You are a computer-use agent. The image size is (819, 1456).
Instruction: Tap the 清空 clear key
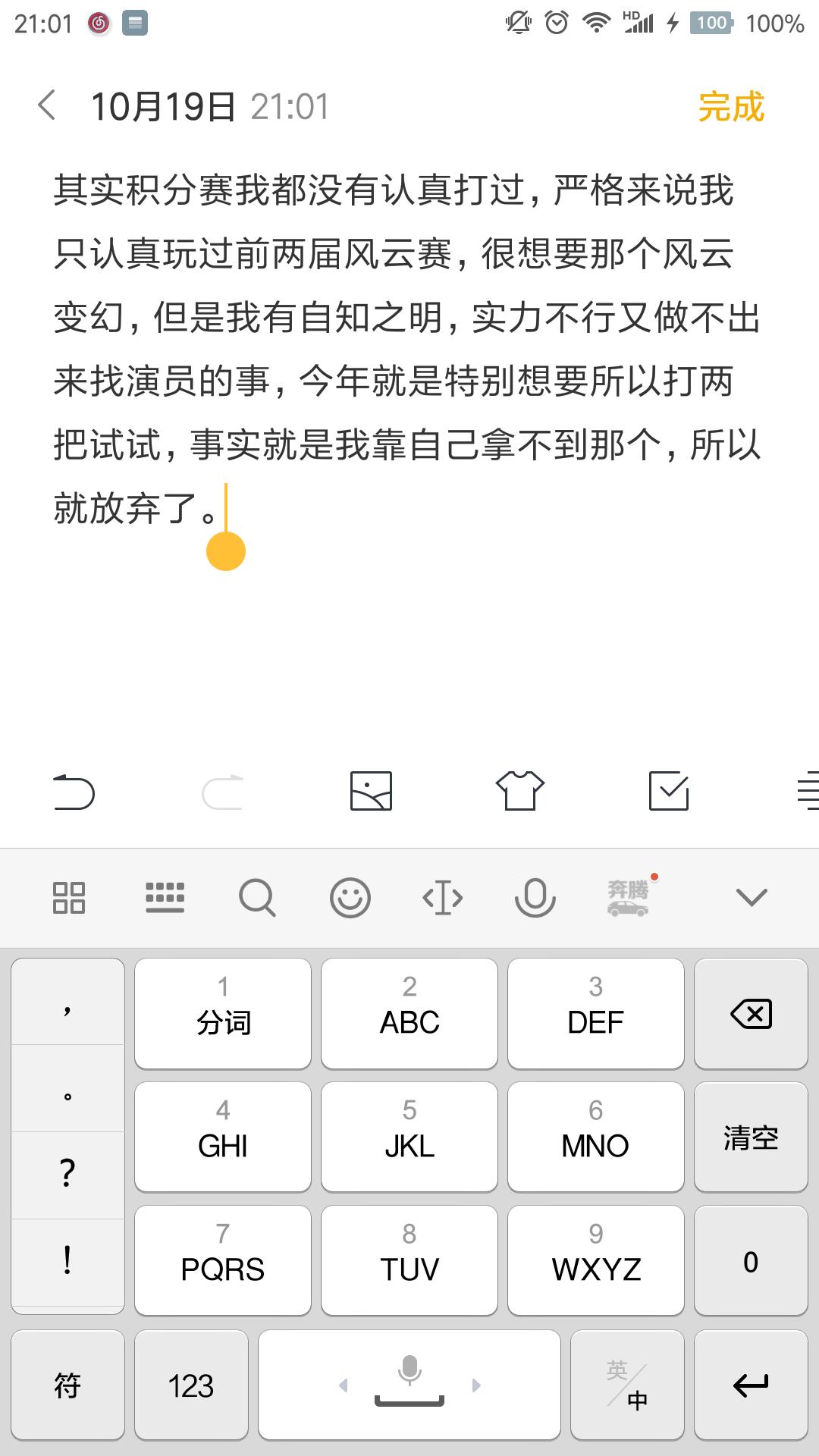click(751, 1137)
